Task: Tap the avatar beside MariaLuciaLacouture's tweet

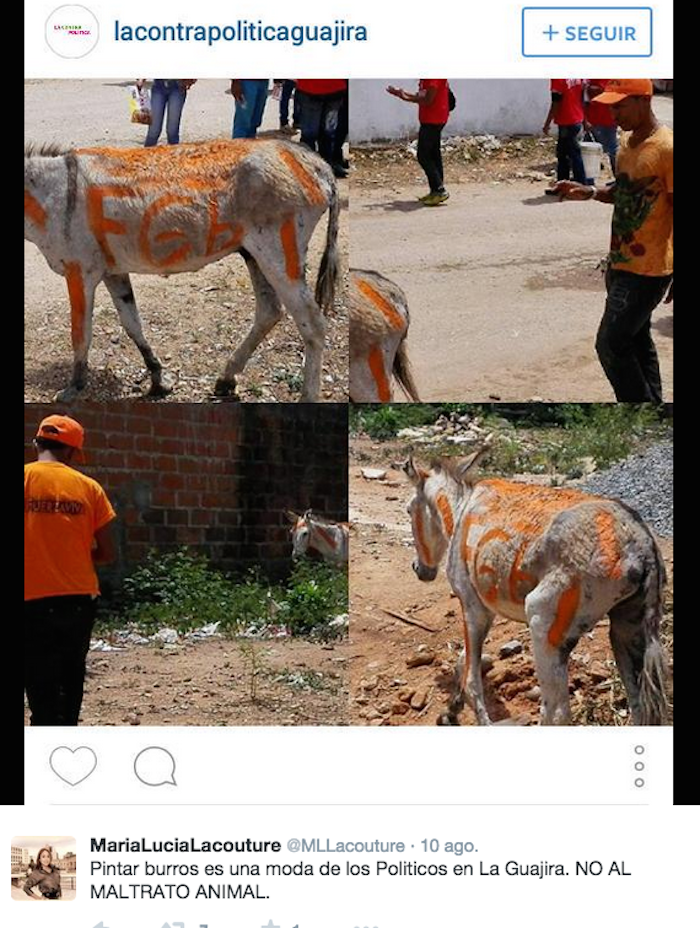Action: click(x=44, y=867)
